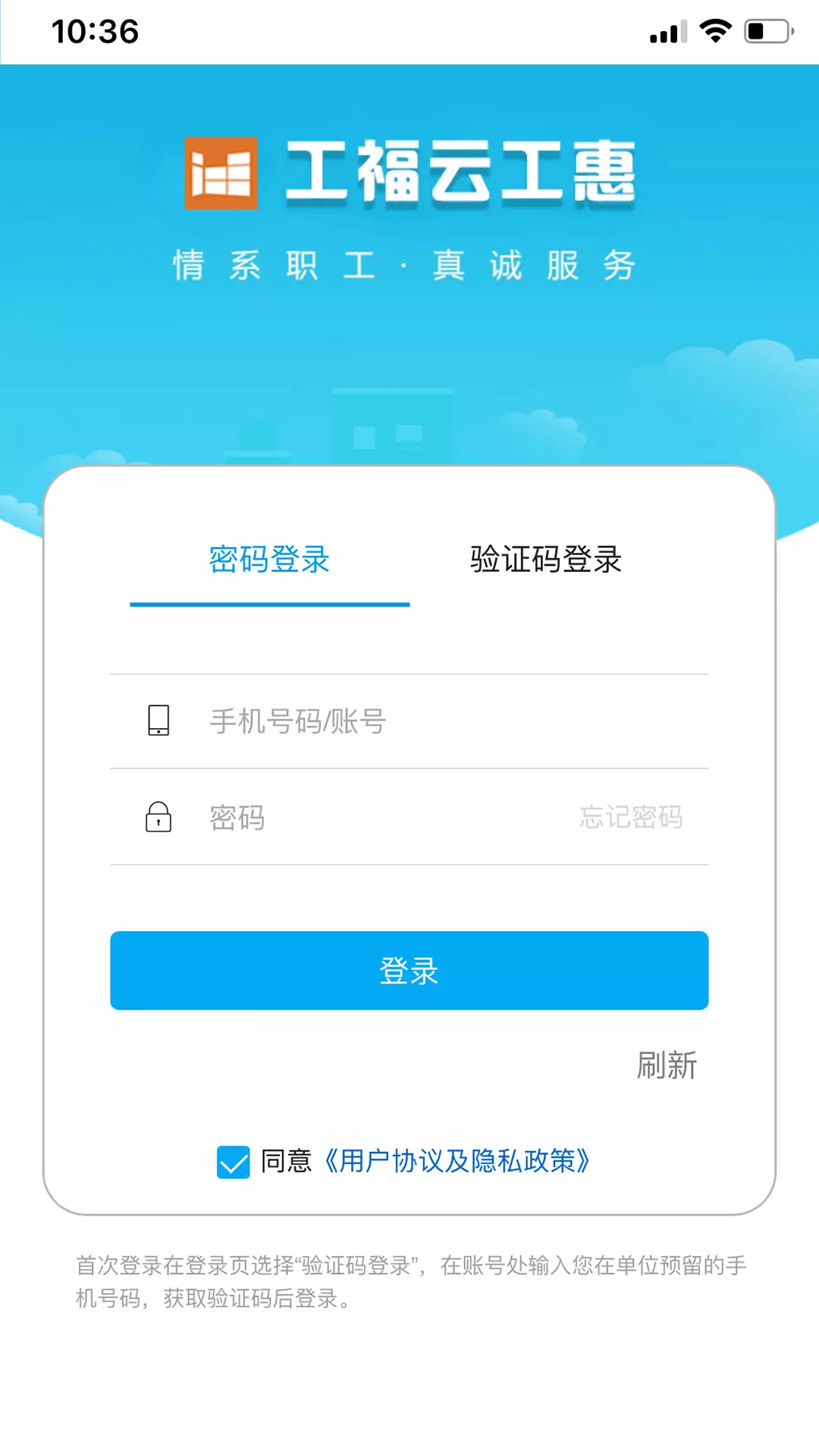Image resolution: width=819 pixels, height=1456 pixels.
Task: Select the 密码登录 tab
Action: coord(269,560)
